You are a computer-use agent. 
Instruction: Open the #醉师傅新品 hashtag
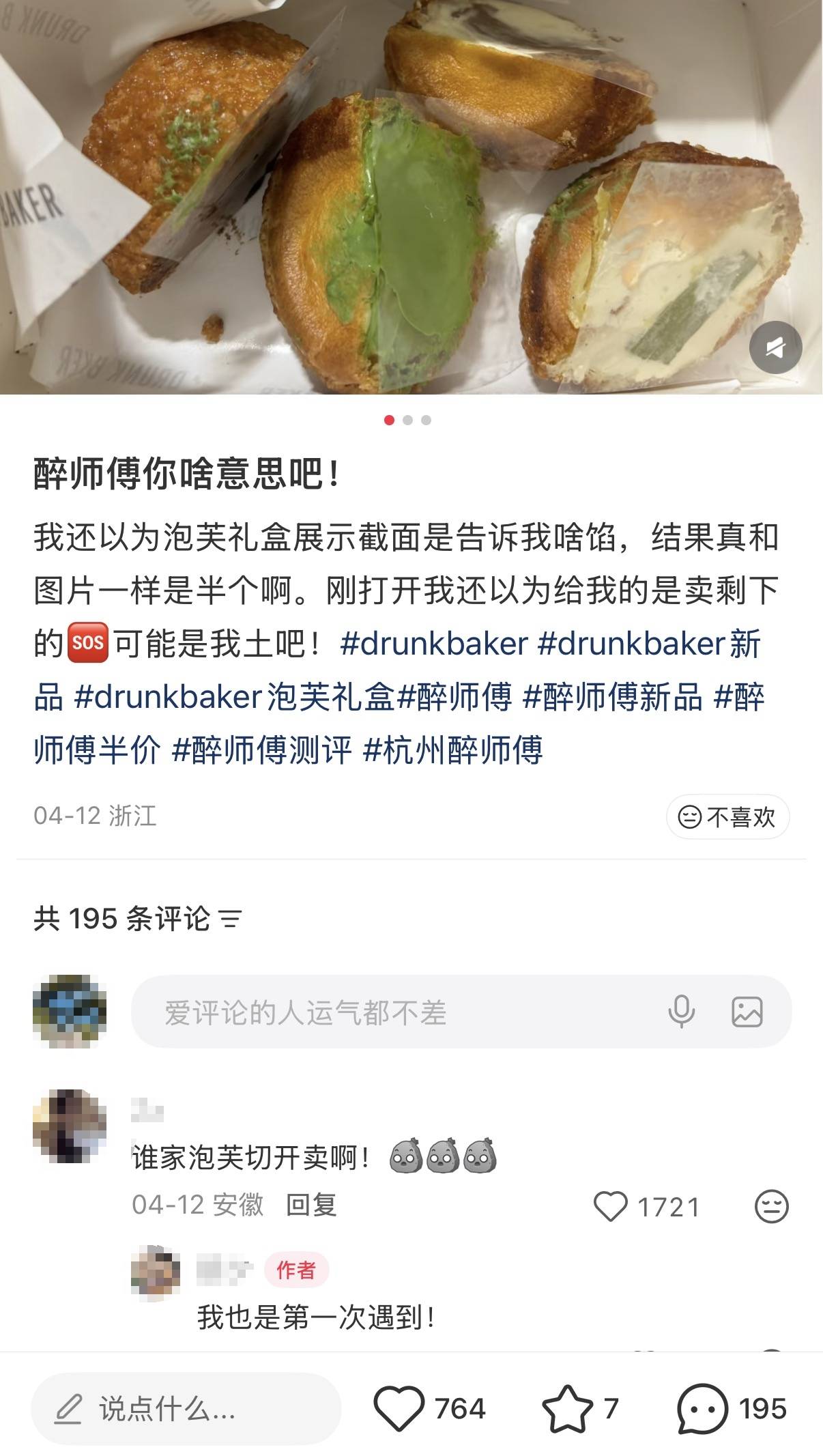point(613,697)
